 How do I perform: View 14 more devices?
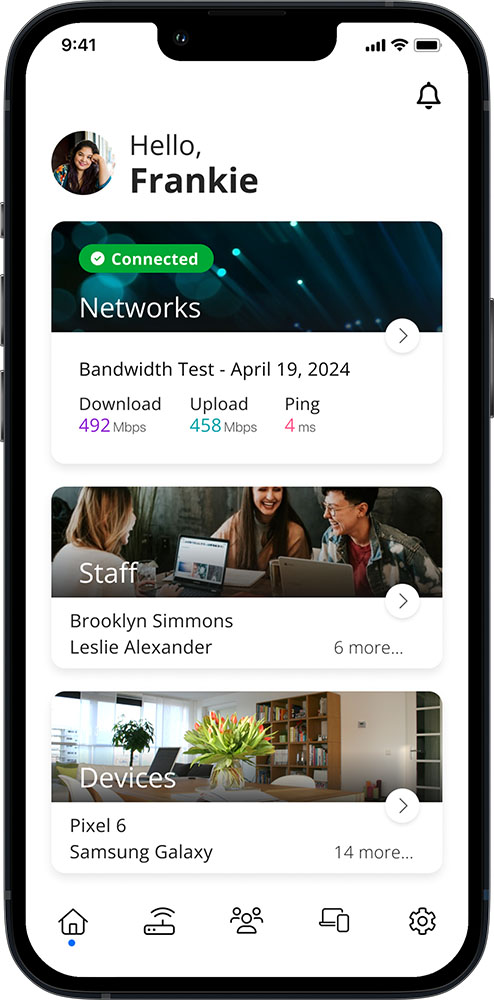pyautogui.click(x=374, y=852)
